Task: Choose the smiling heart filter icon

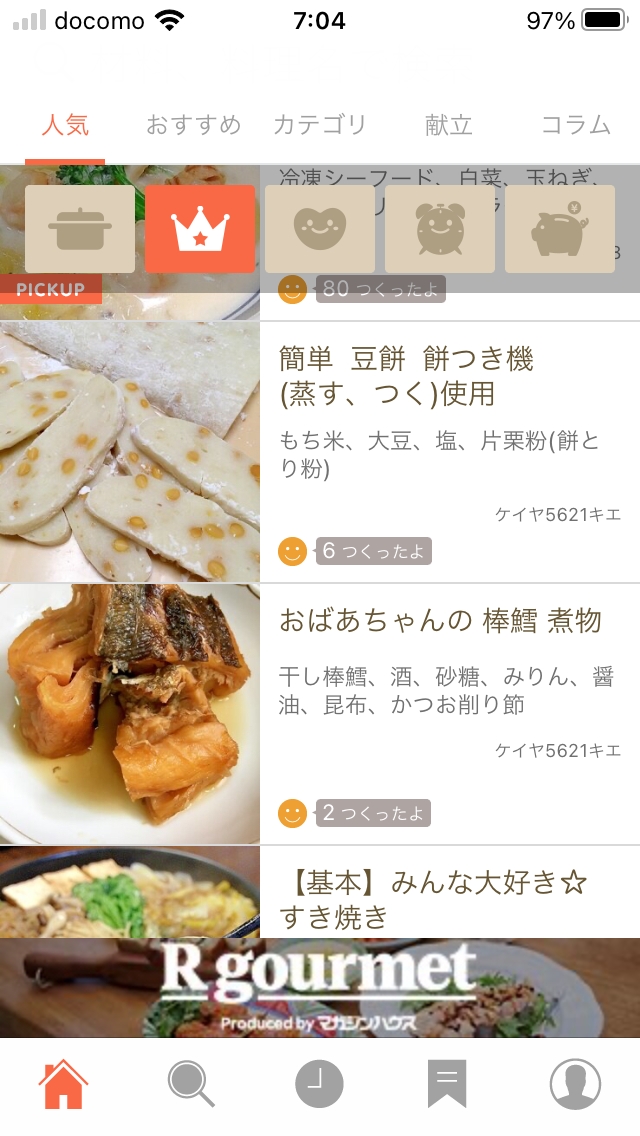Action: (x=320, y=229)
